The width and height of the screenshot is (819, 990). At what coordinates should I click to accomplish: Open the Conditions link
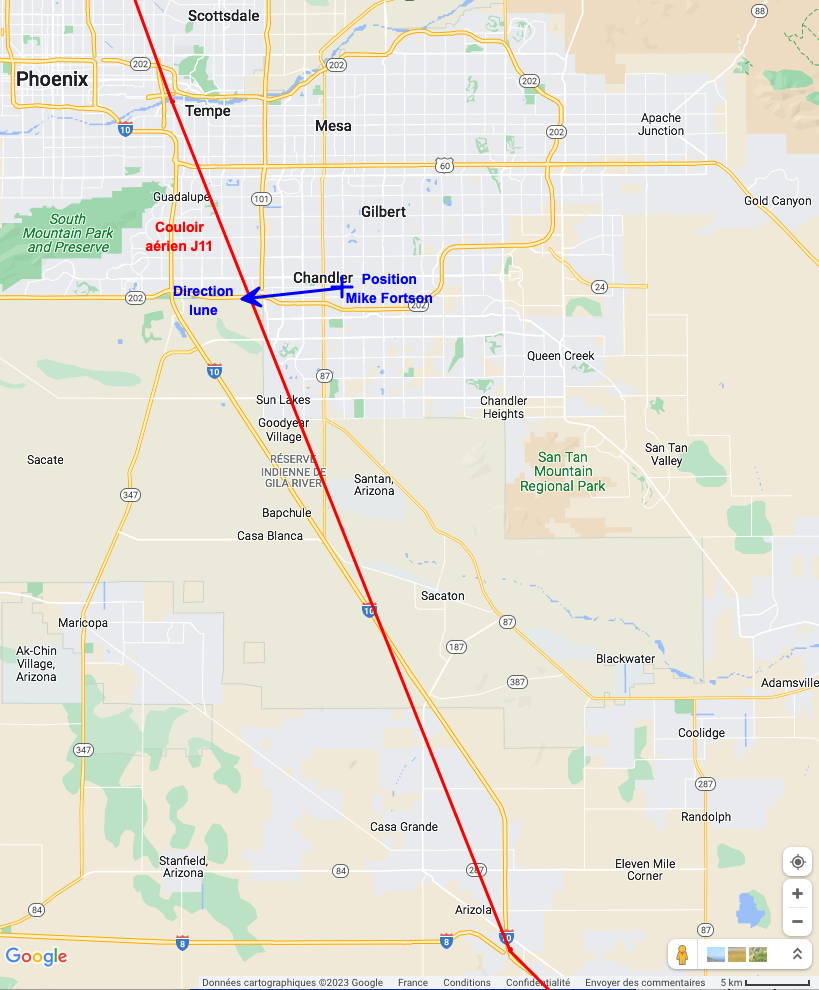[467, 983]
